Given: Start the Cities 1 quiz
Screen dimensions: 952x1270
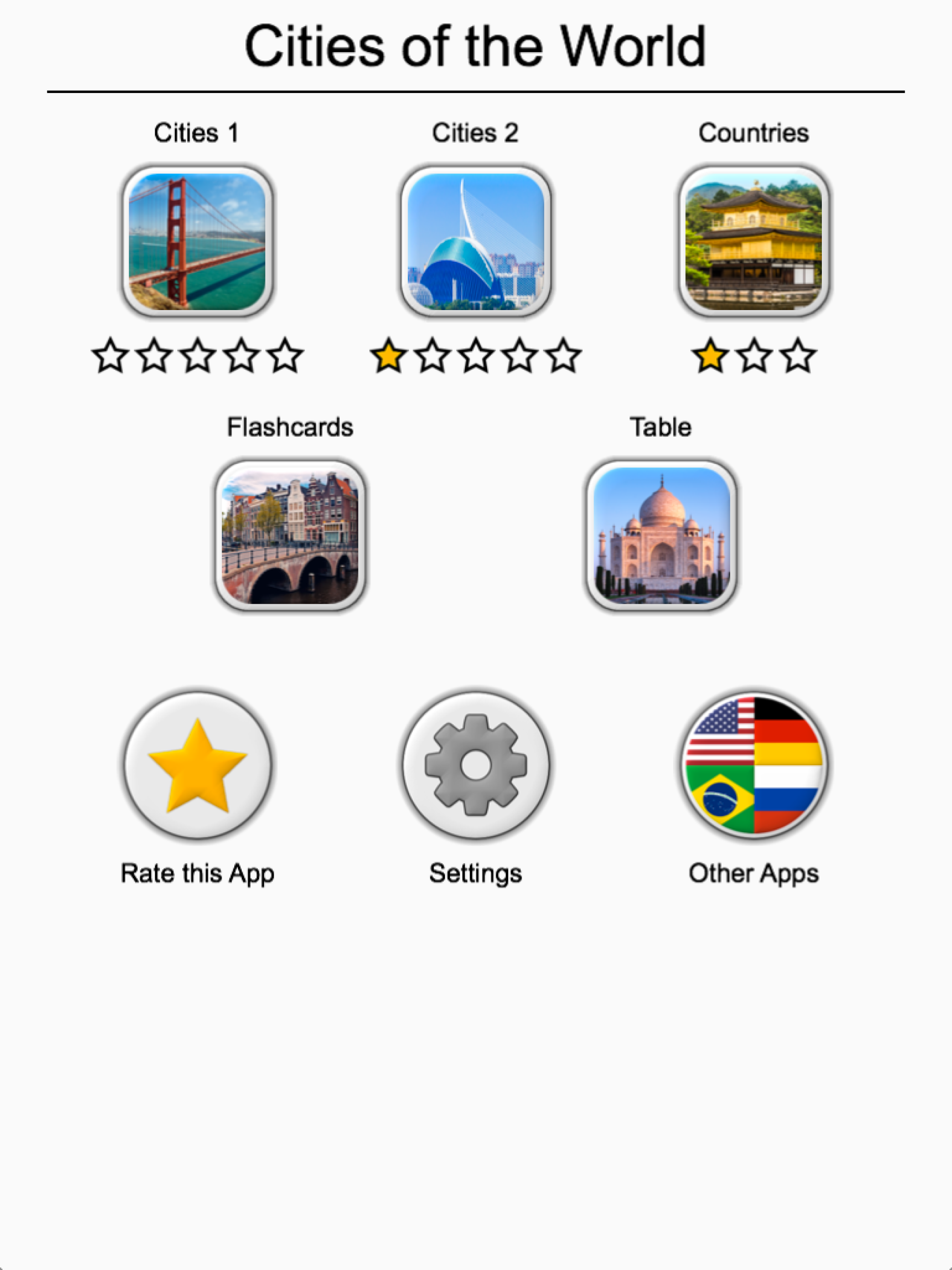Looking at the screenshot, I should click(197, 241).
